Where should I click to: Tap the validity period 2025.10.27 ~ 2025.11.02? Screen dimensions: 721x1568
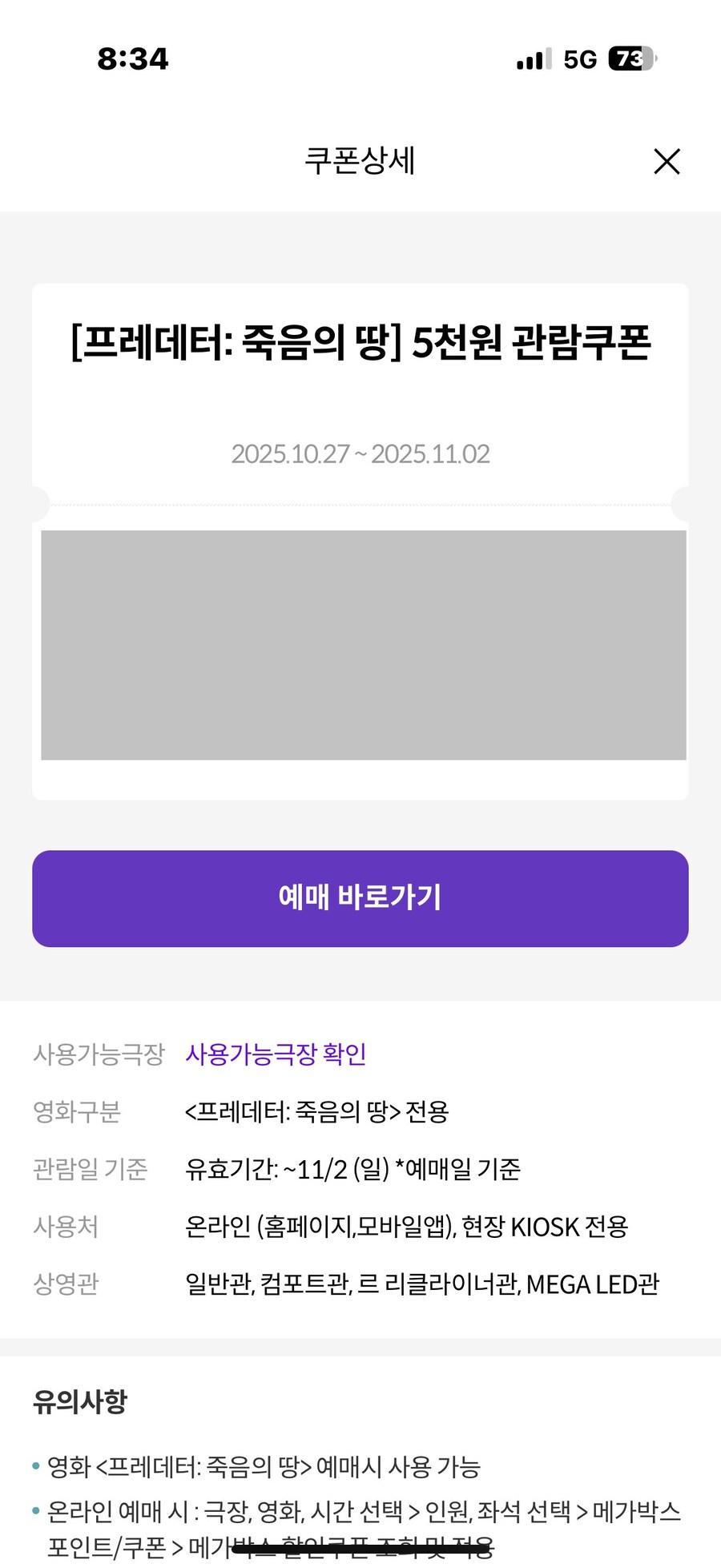pos(360,454)
